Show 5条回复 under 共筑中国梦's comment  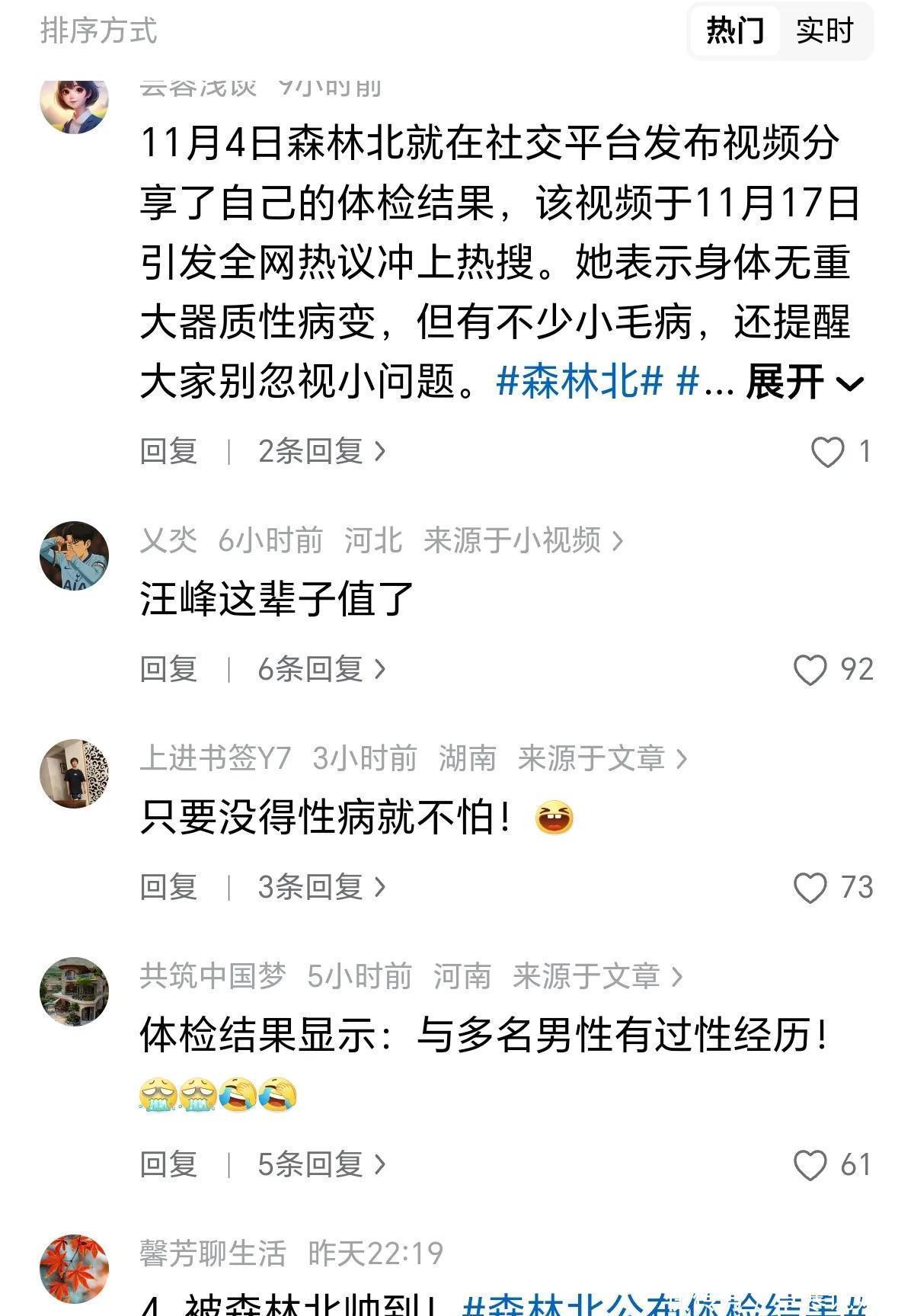[321, 1165]
